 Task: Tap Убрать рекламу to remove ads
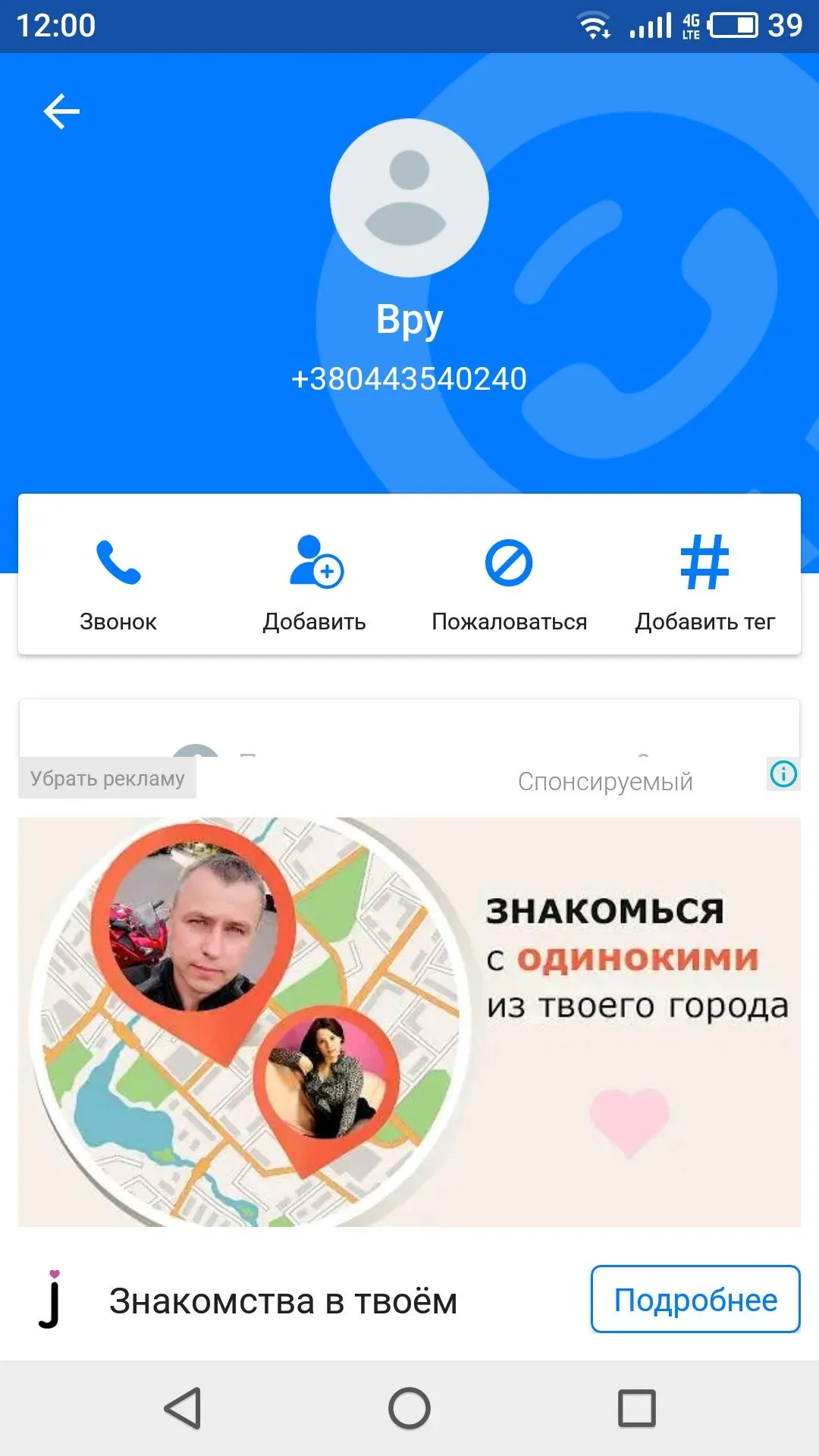(x=107, y=778)
